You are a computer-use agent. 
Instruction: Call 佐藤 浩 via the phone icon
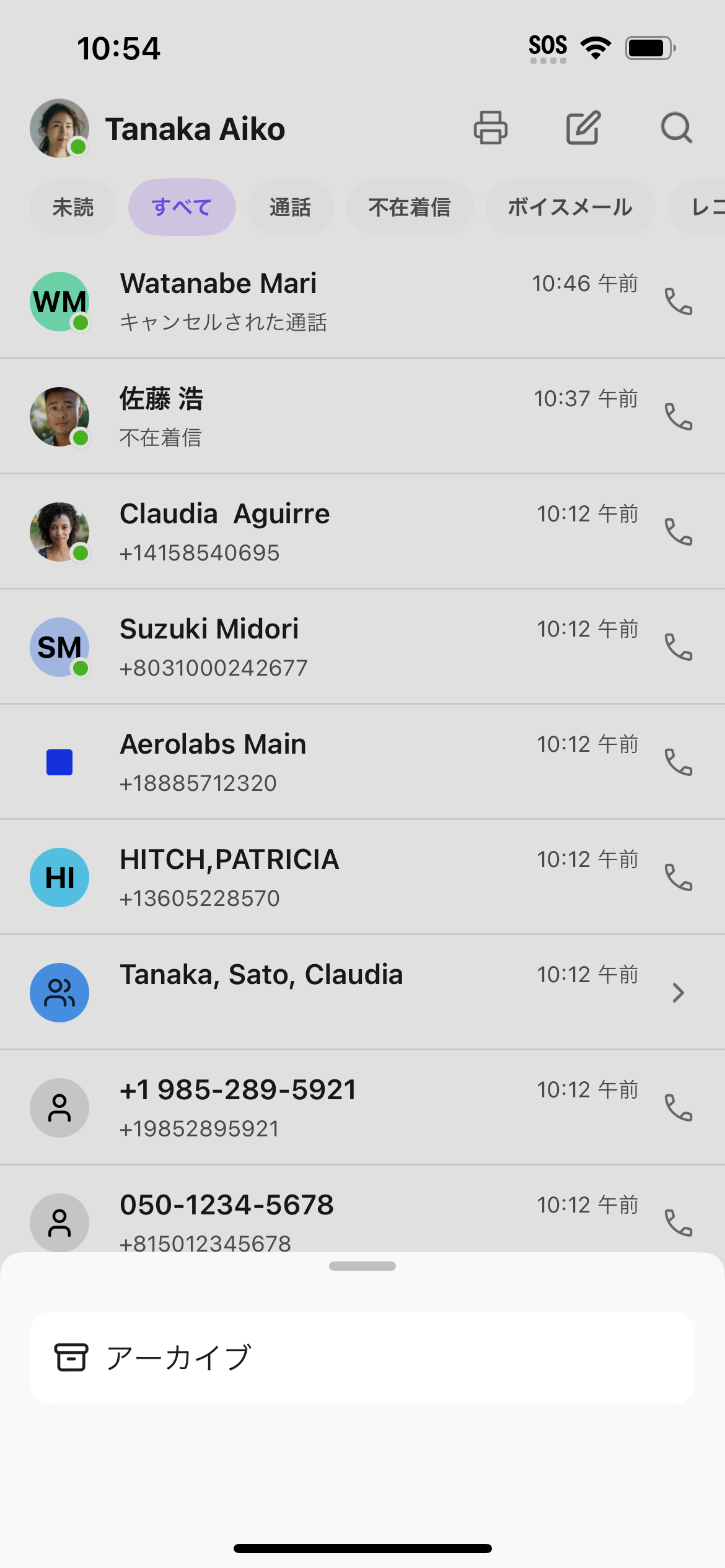pyautogui.click(x=679, y=417)
